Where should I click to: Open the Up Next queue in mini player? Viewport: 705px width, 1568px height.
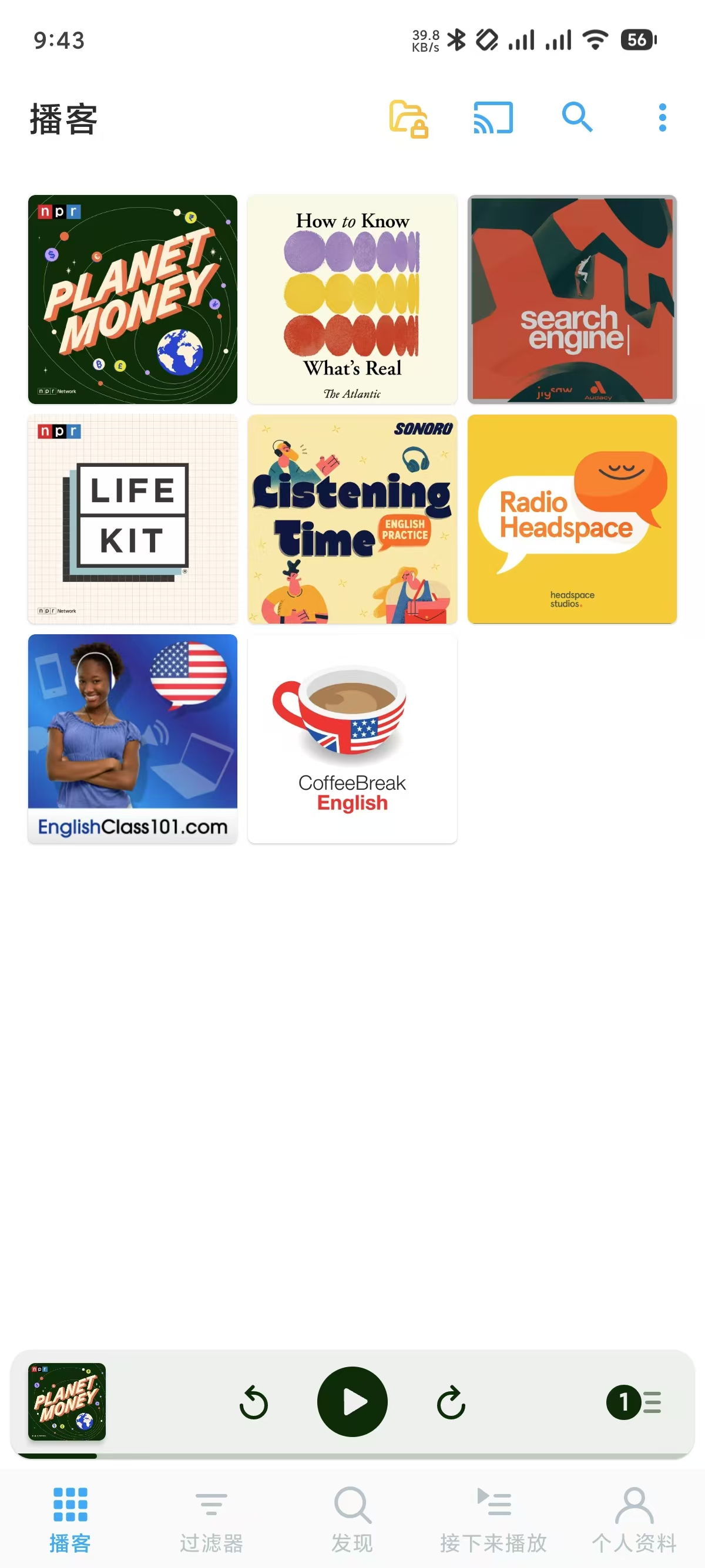(x=634, y=1402)
